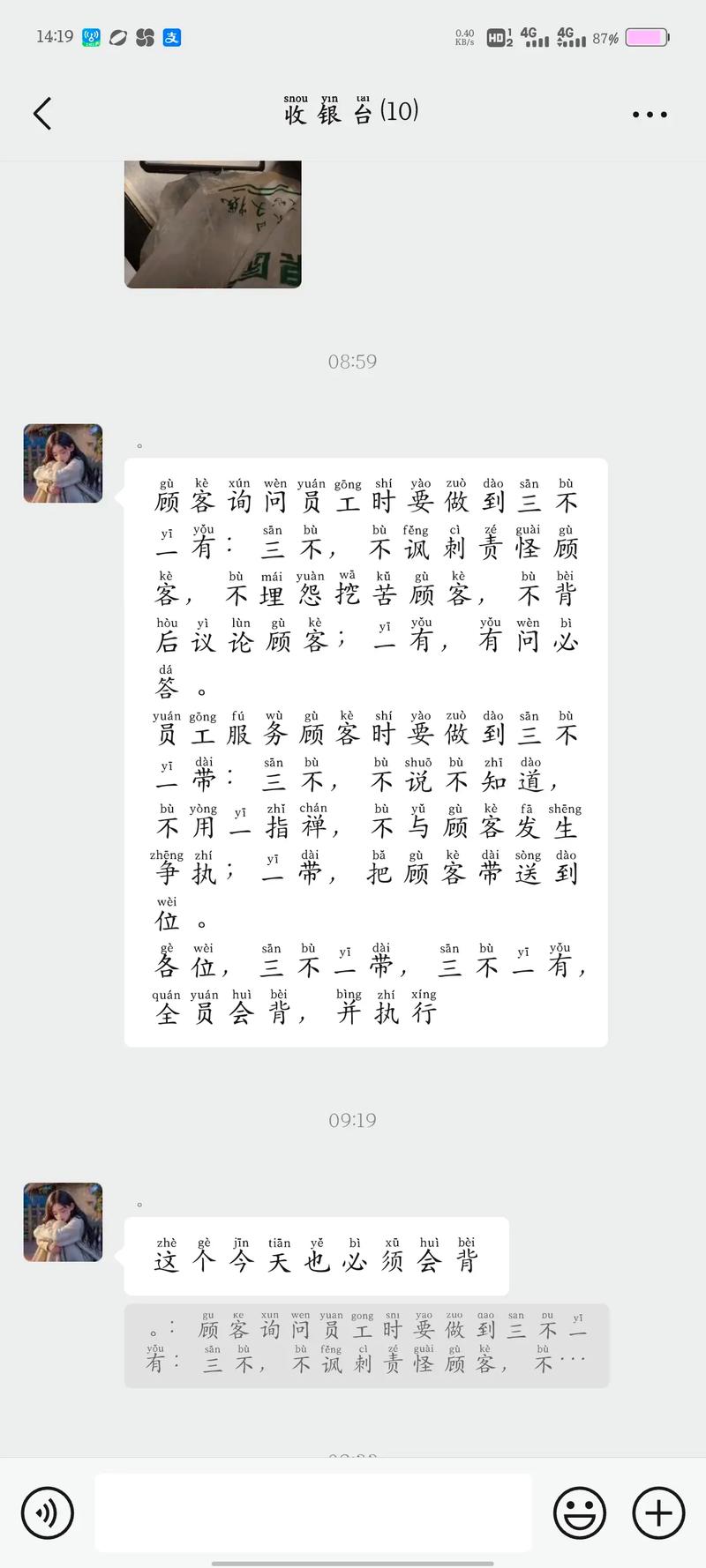
Task: Open the package photo at the top
Action: [212, 224]
